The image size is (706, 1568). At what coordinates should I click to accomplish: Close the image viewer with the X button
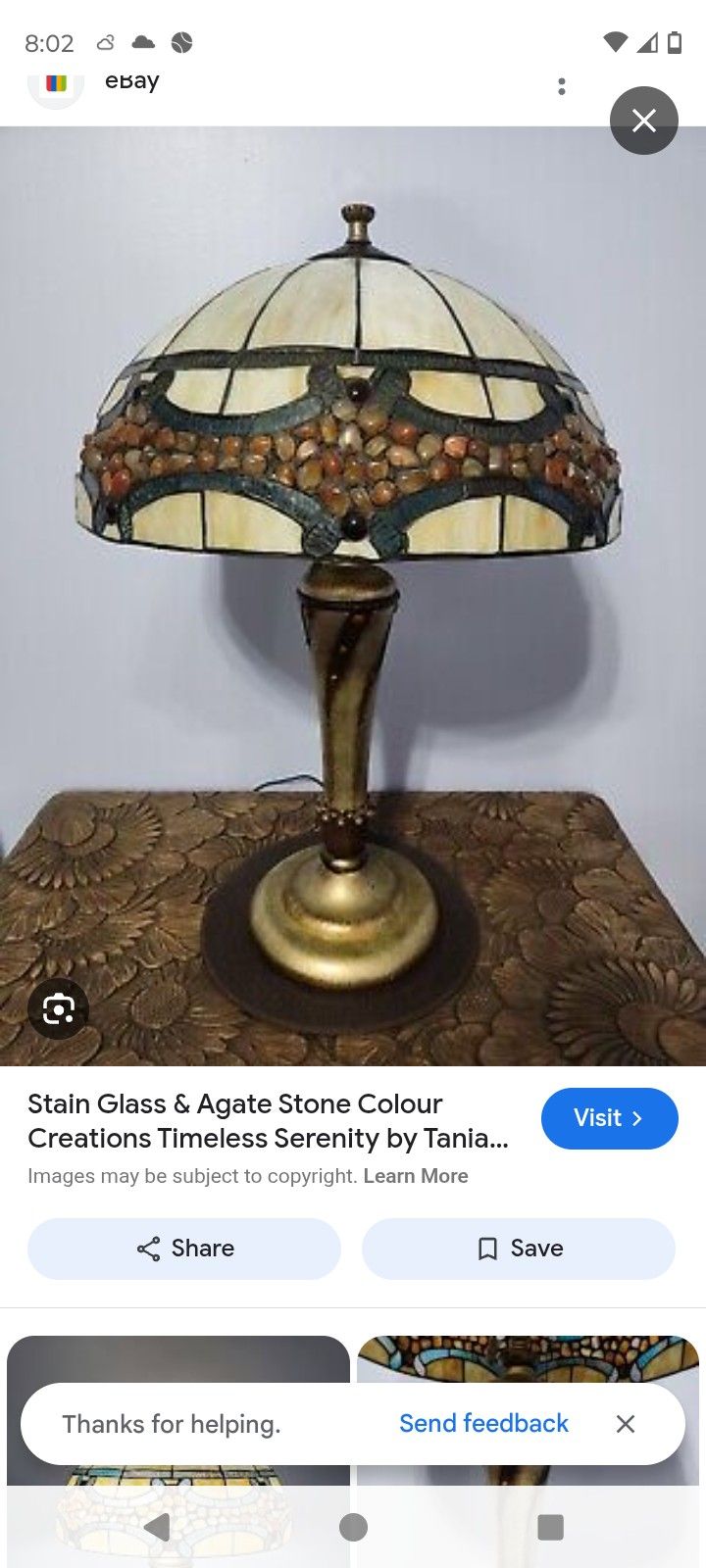point(644,121)
